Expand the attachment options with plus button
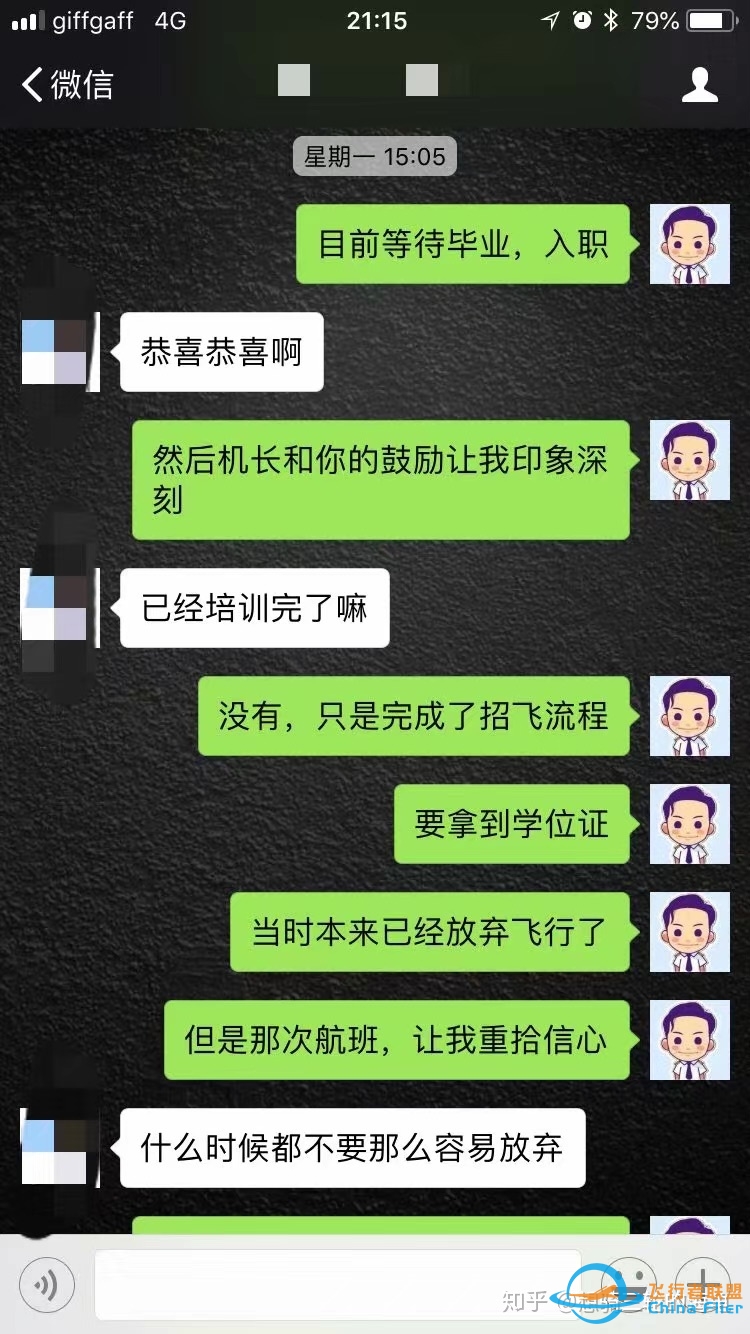Screen dimensions: 750x1334 pyautogui.click(x=706, y=1284)
